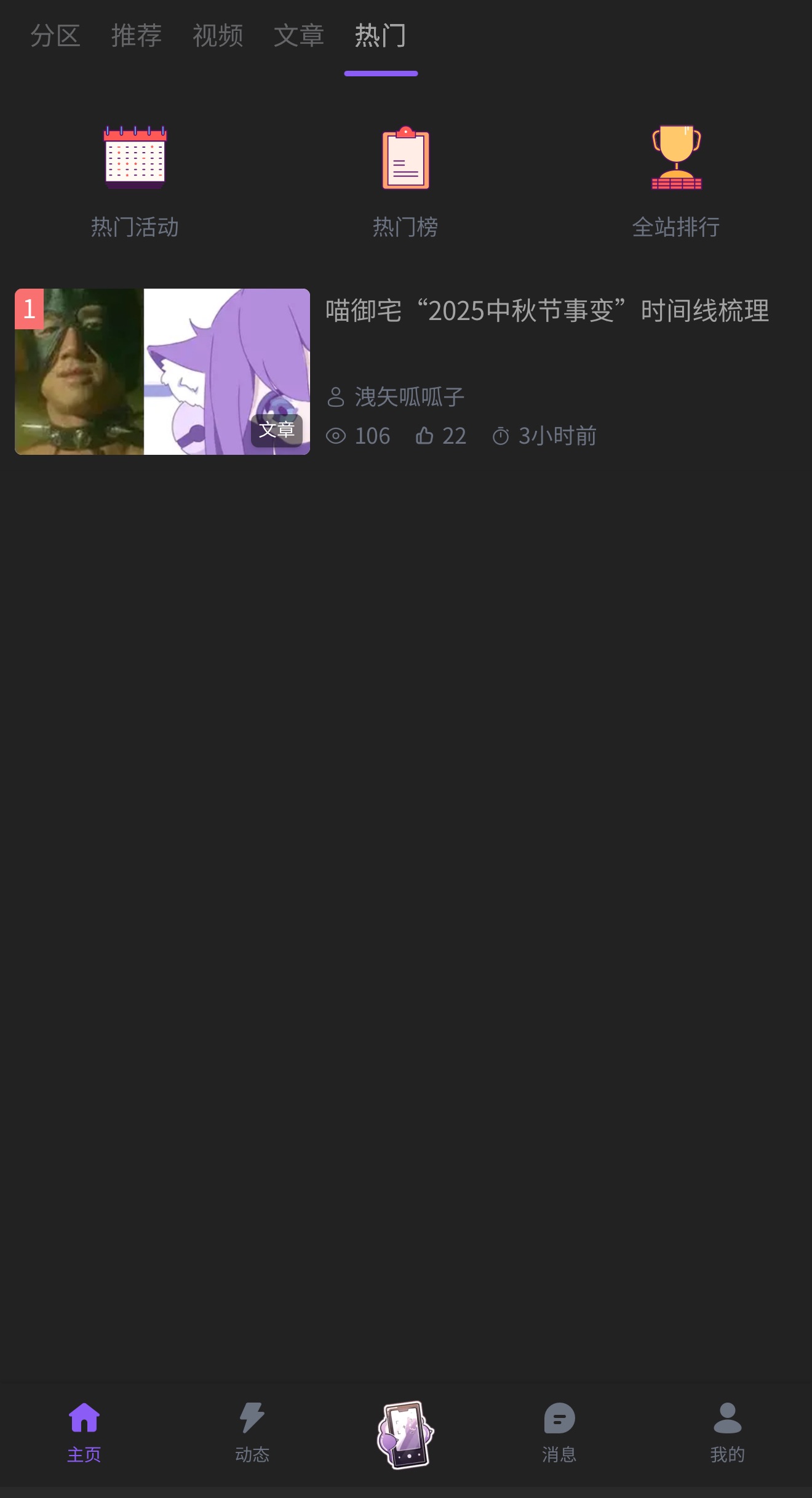Select the 热门 tab
The height and width of the screenshot is (1498, 812).
click(380, 36)
